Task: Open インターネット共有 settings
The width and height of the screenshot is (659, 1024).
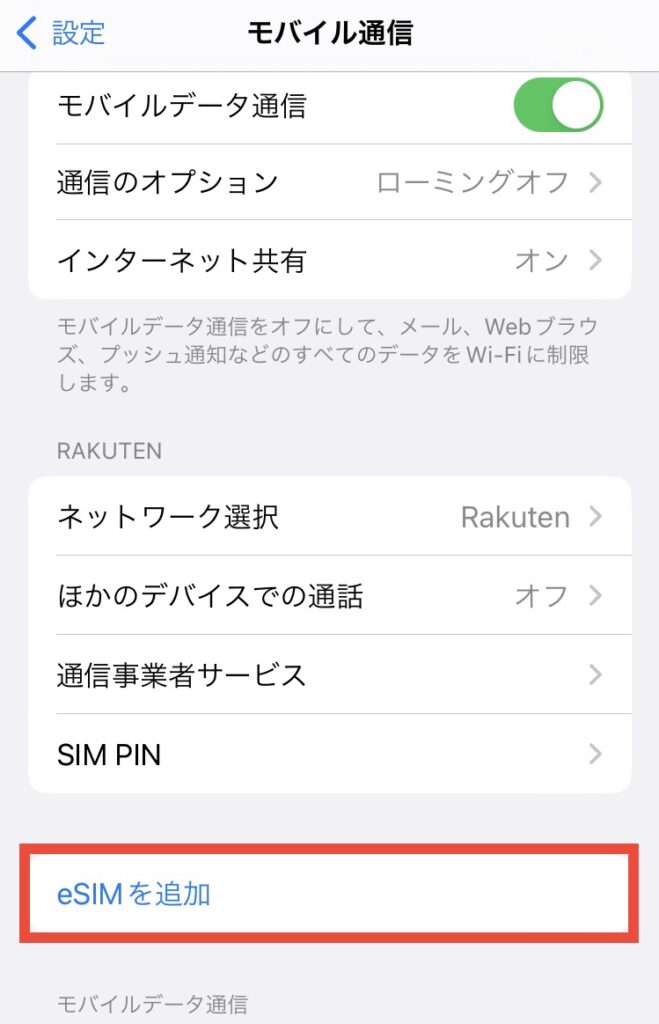Action: [330, 261]
